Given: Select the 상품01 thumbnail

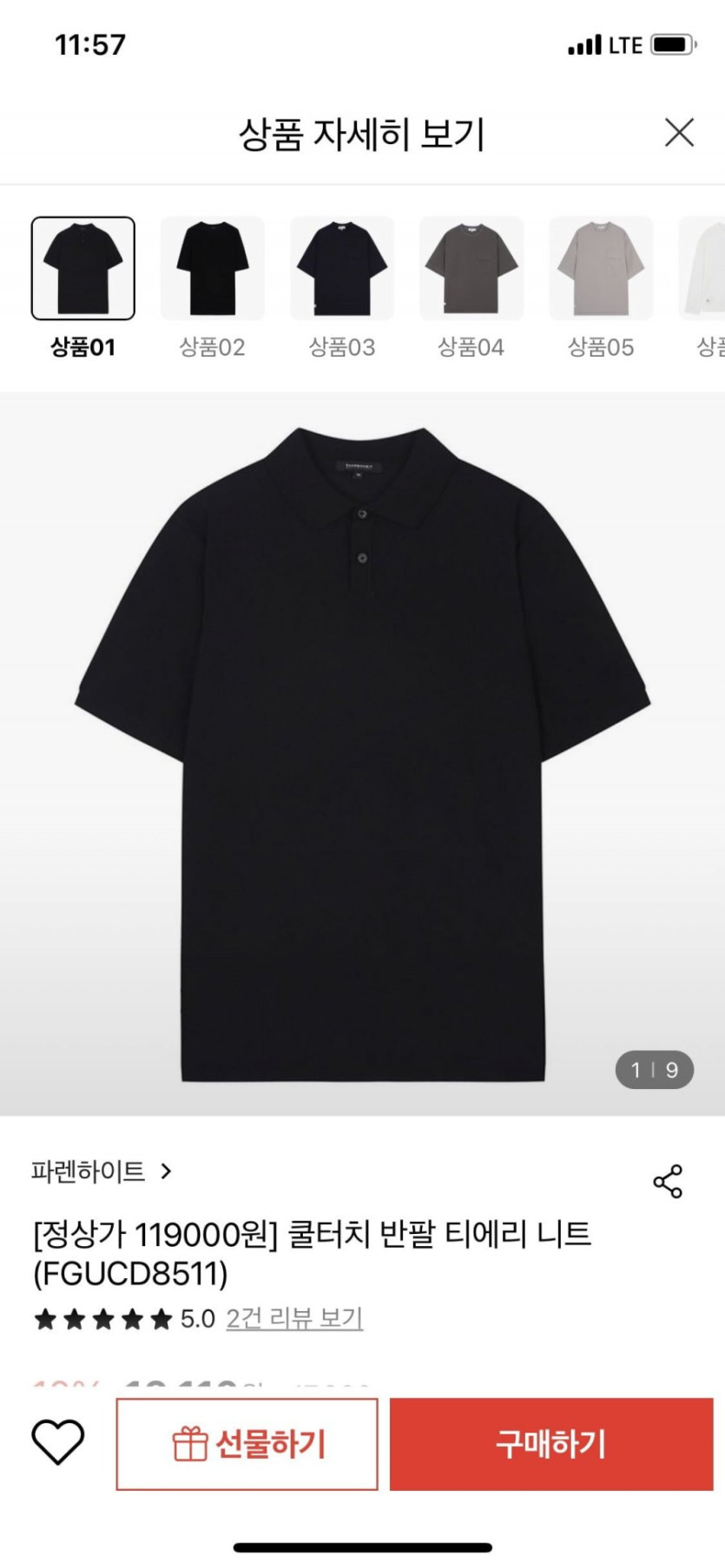Looking at the screenshot, I should coord(83,269).
